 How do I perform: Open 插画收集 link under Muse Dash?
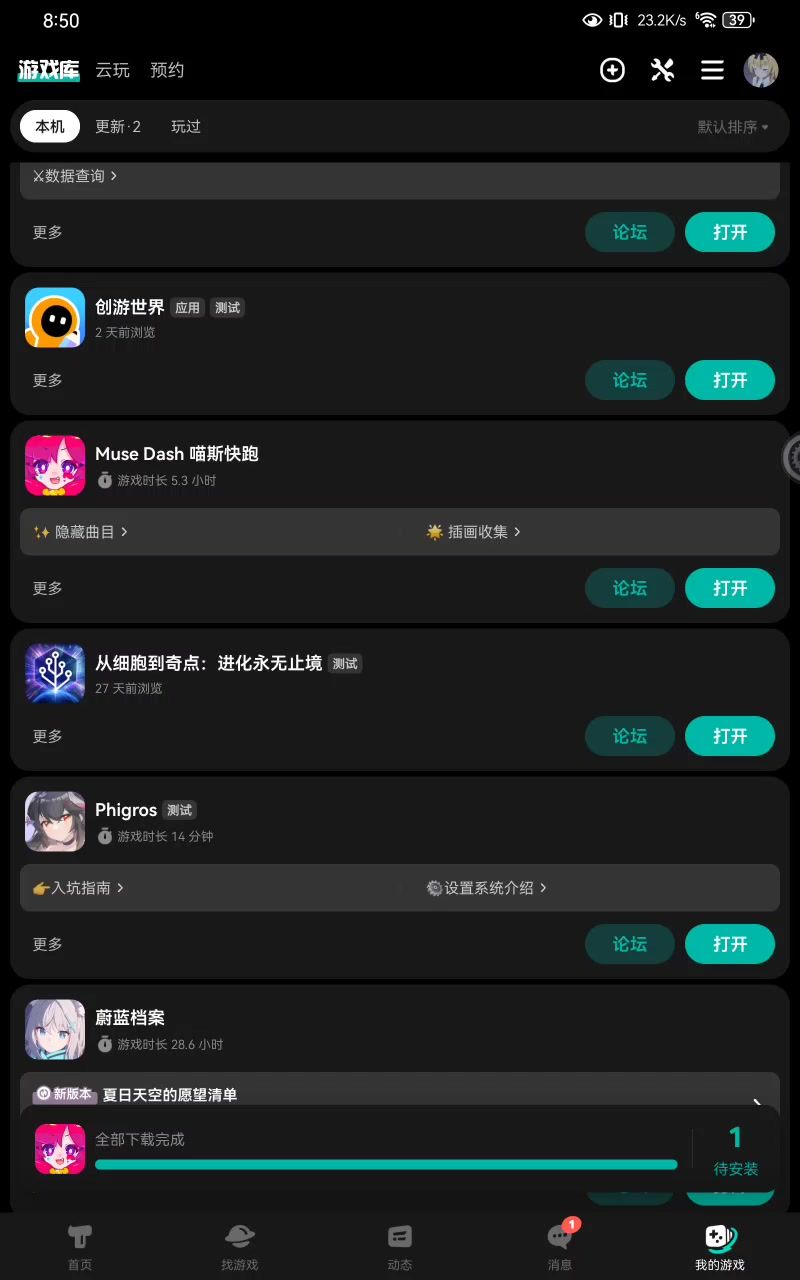point(475,532)
